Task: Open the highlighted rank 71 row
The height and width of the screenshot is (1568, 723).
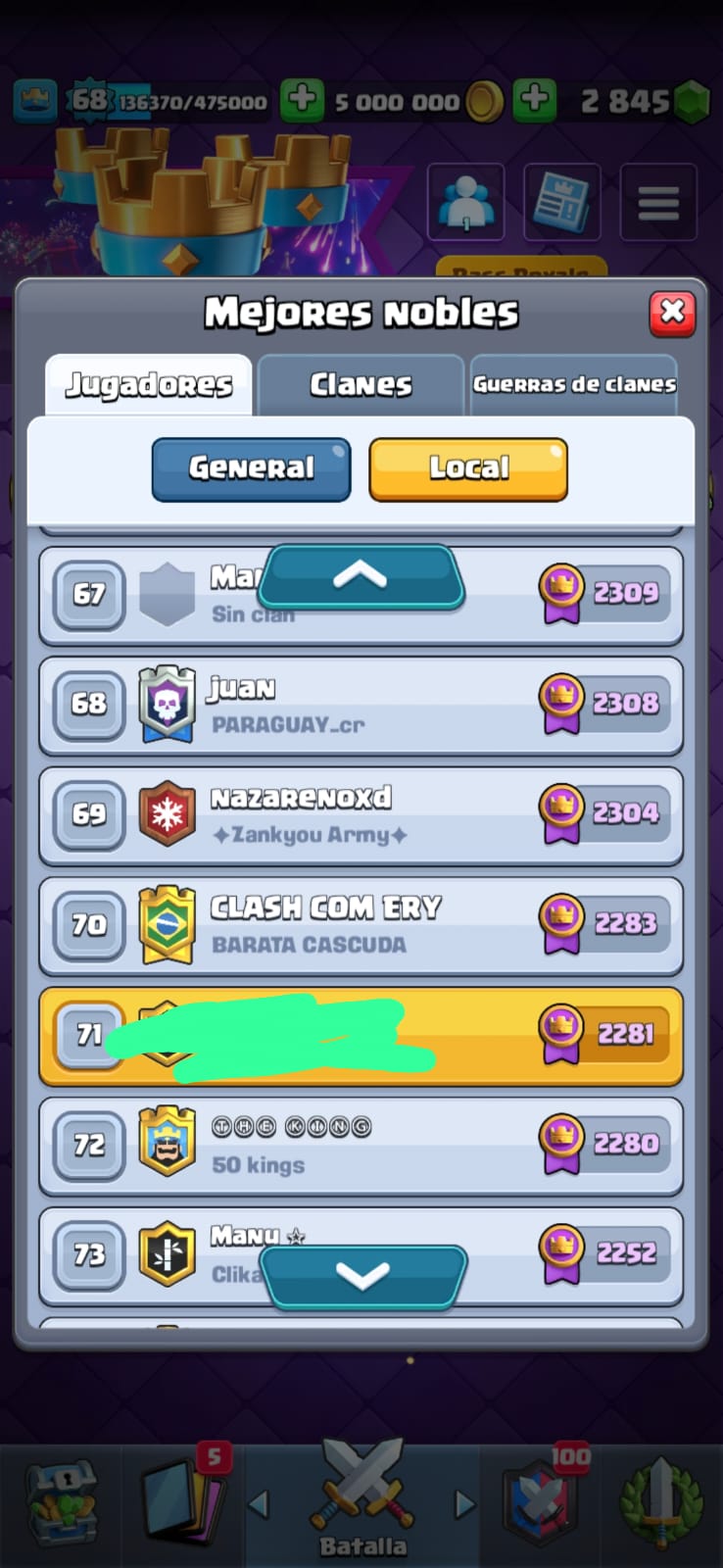Action: point(361,1035)
